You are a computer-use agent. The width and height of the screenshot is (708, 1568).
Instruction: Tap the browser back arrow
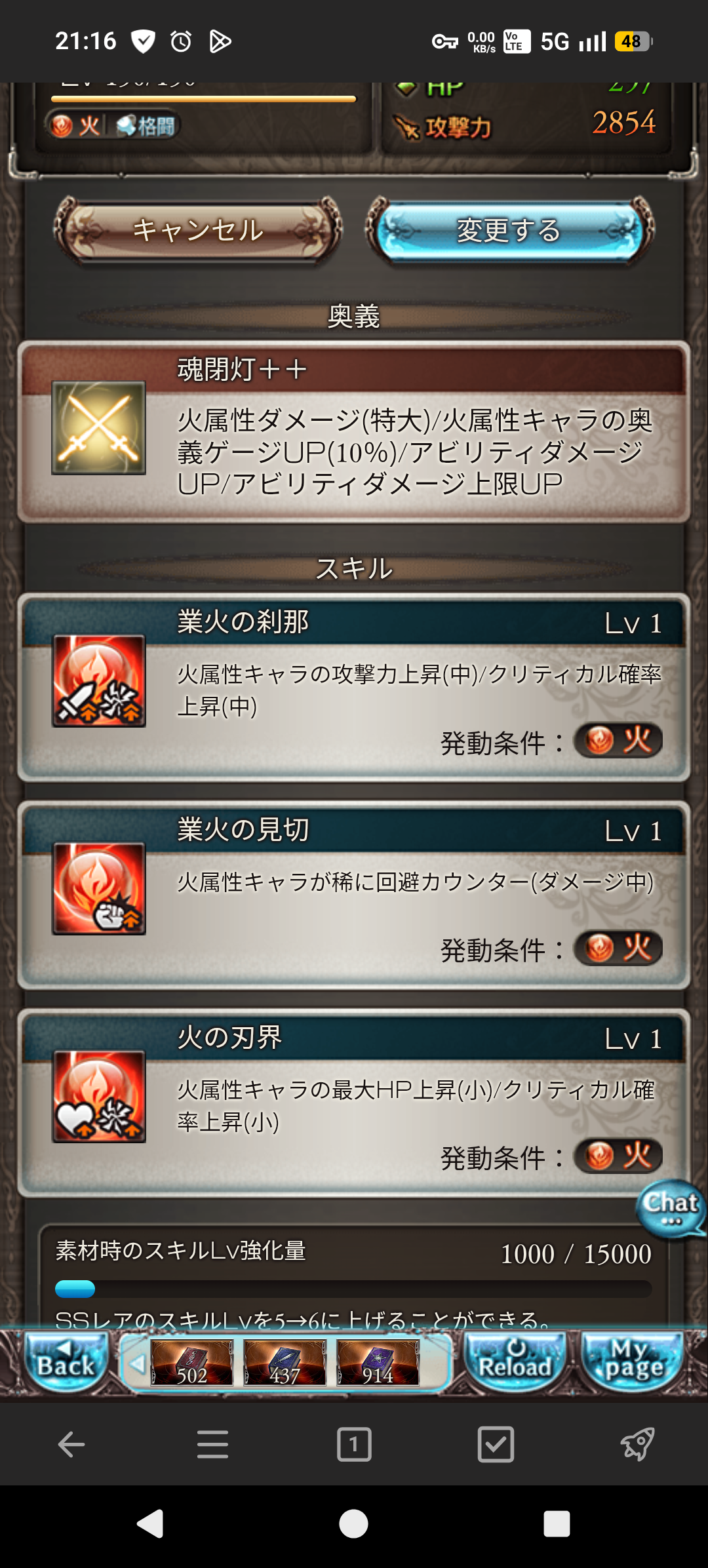click(71, 1444)
